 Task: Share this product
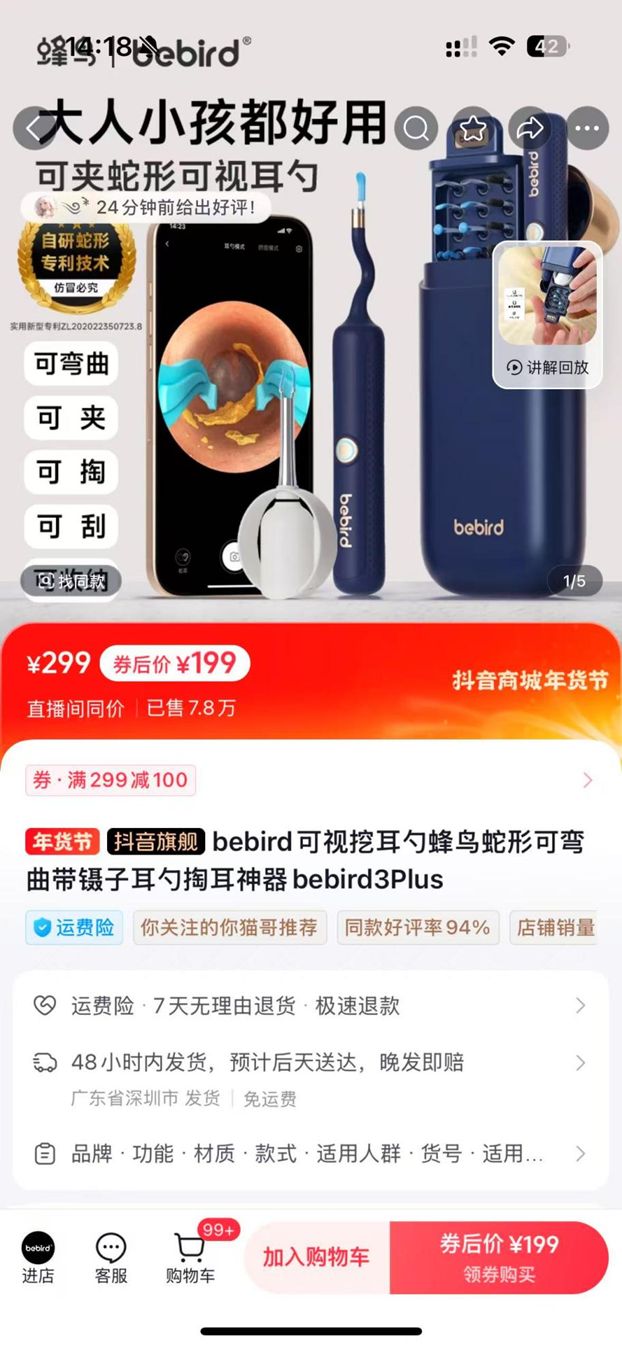[x=530, y=128]
